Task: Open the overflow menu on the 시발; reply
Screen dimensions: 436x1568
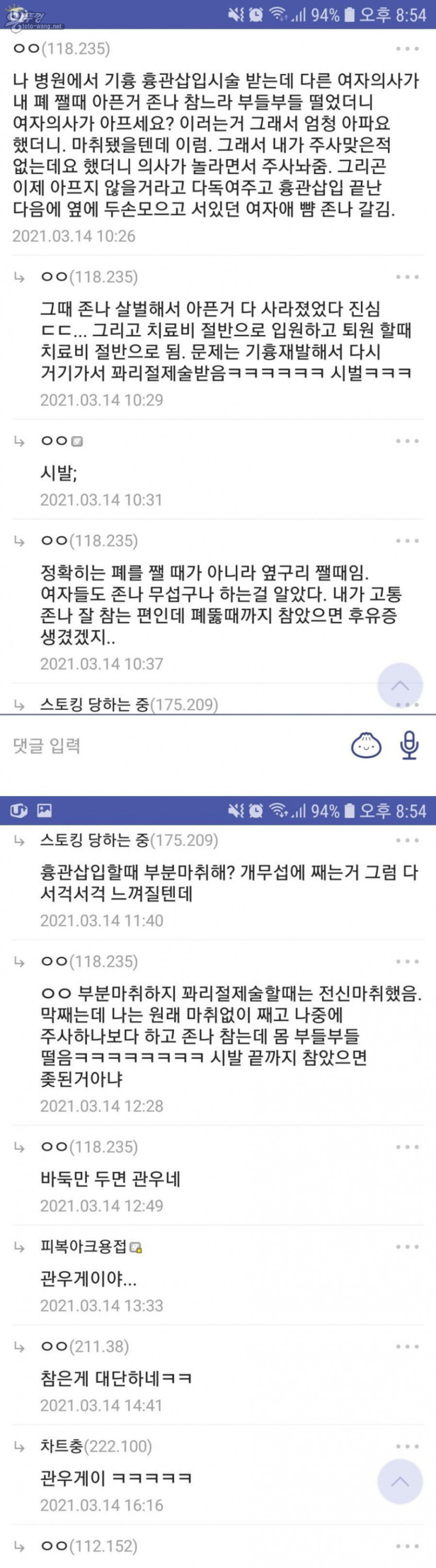Action: tap(407, 441)
